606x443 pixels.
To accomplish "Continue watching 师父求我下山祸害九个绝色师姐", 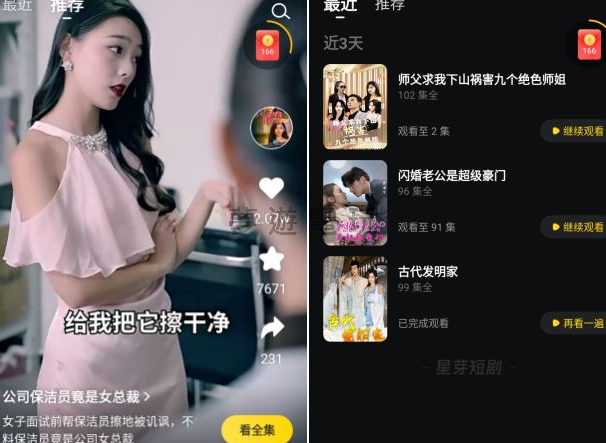I will 576,131.
